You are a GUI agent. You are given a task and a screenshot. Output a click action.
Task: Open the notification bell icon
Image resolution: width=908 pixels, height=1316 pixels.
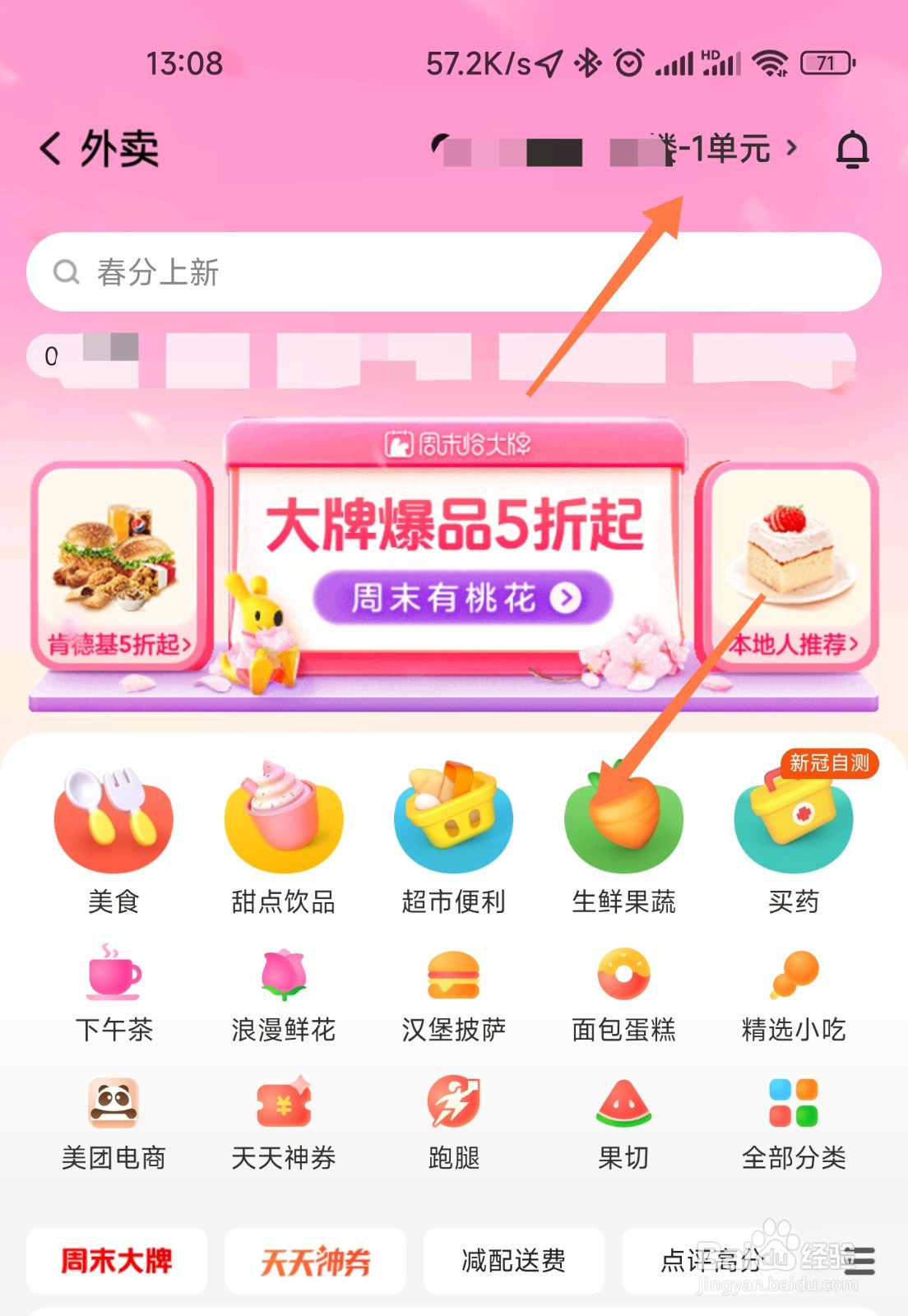tap(853, 150)
